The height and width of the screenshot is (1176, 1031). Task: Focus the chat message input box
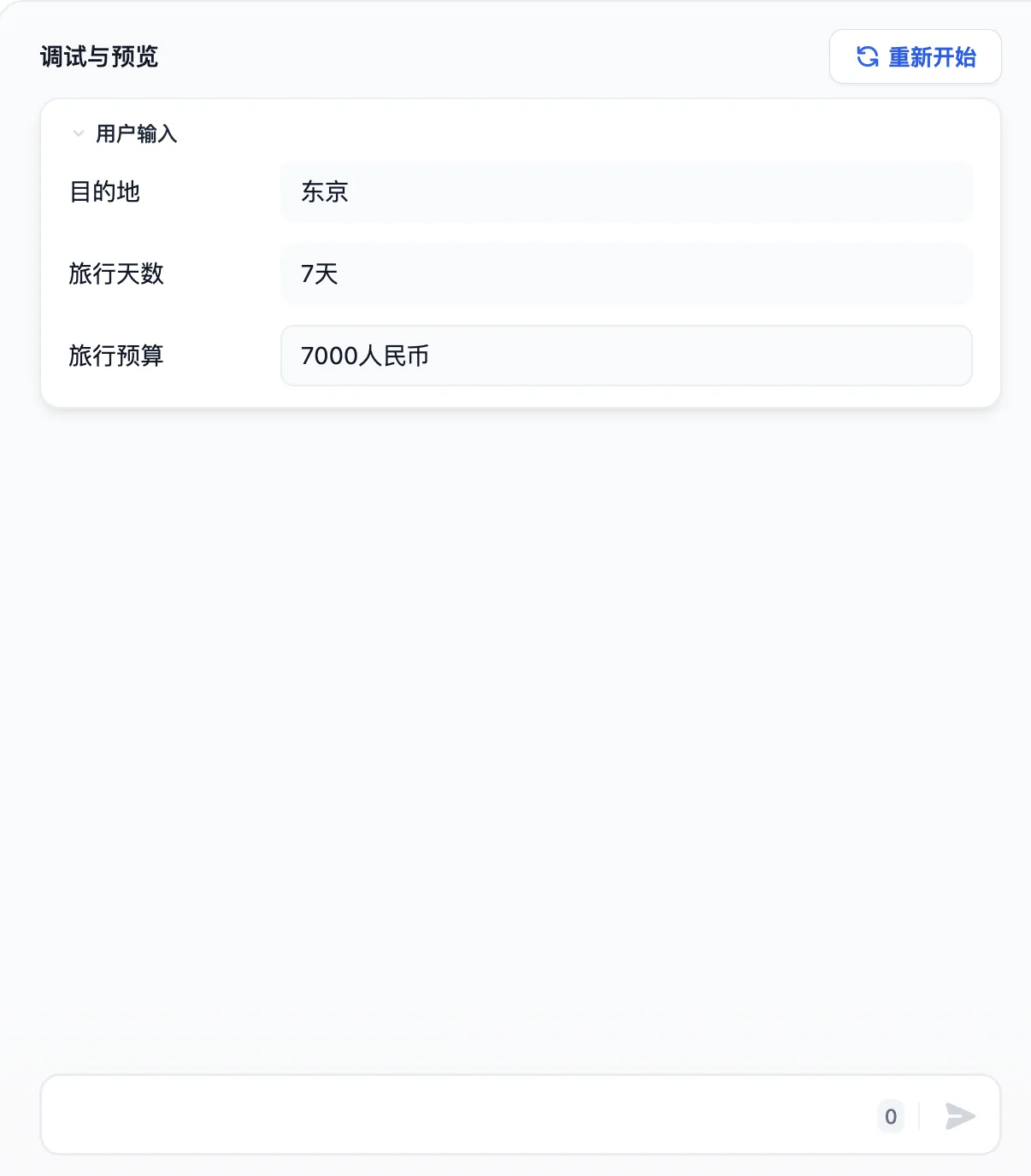tap(453, 1115)
